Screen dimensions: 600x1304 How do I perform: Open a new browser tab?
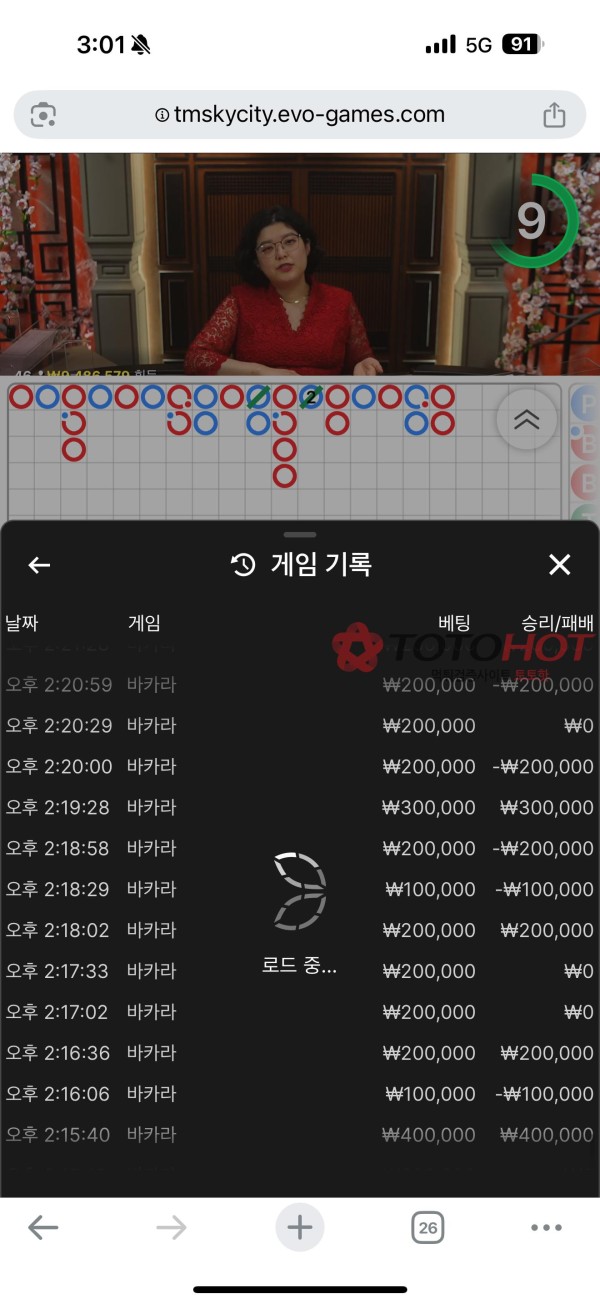pyautogui.click(x=300, y=1228)
